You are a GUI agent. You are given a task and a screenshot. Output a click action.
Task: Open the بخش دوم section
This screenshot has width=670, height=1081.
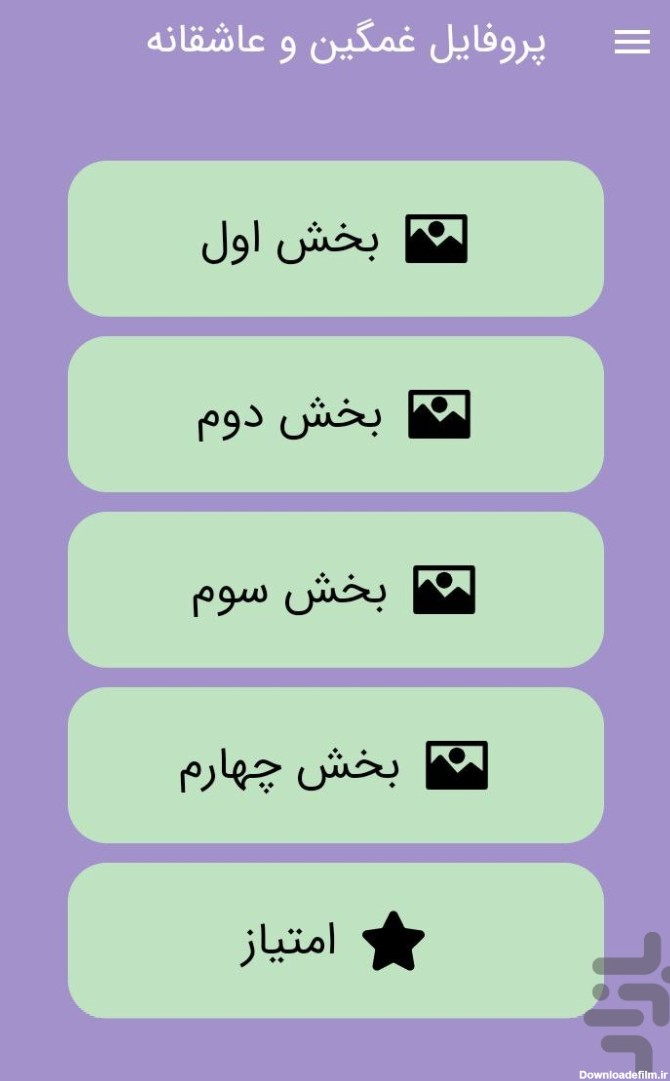pos(335,414)
